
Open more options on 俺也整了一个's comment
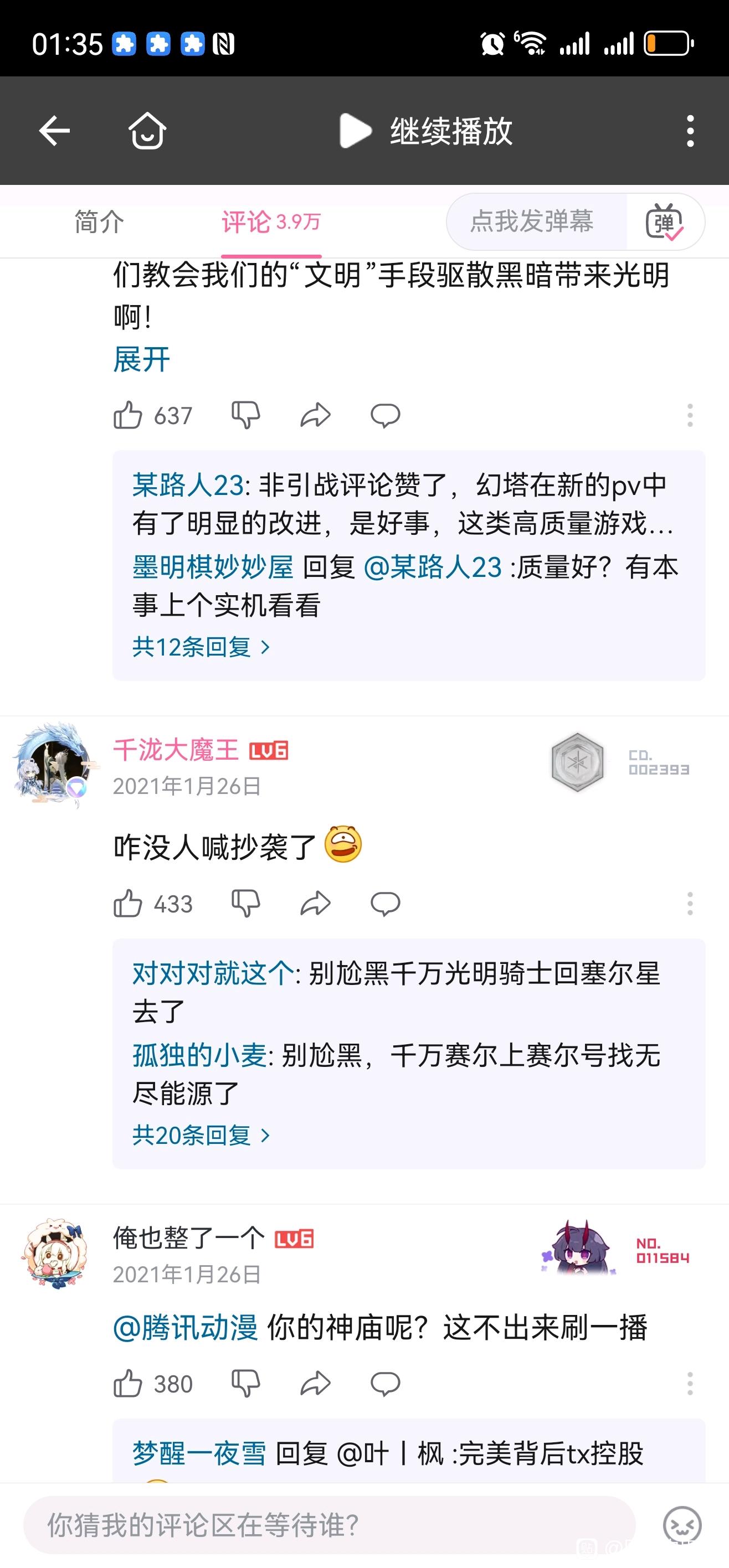pos(690,1384)
